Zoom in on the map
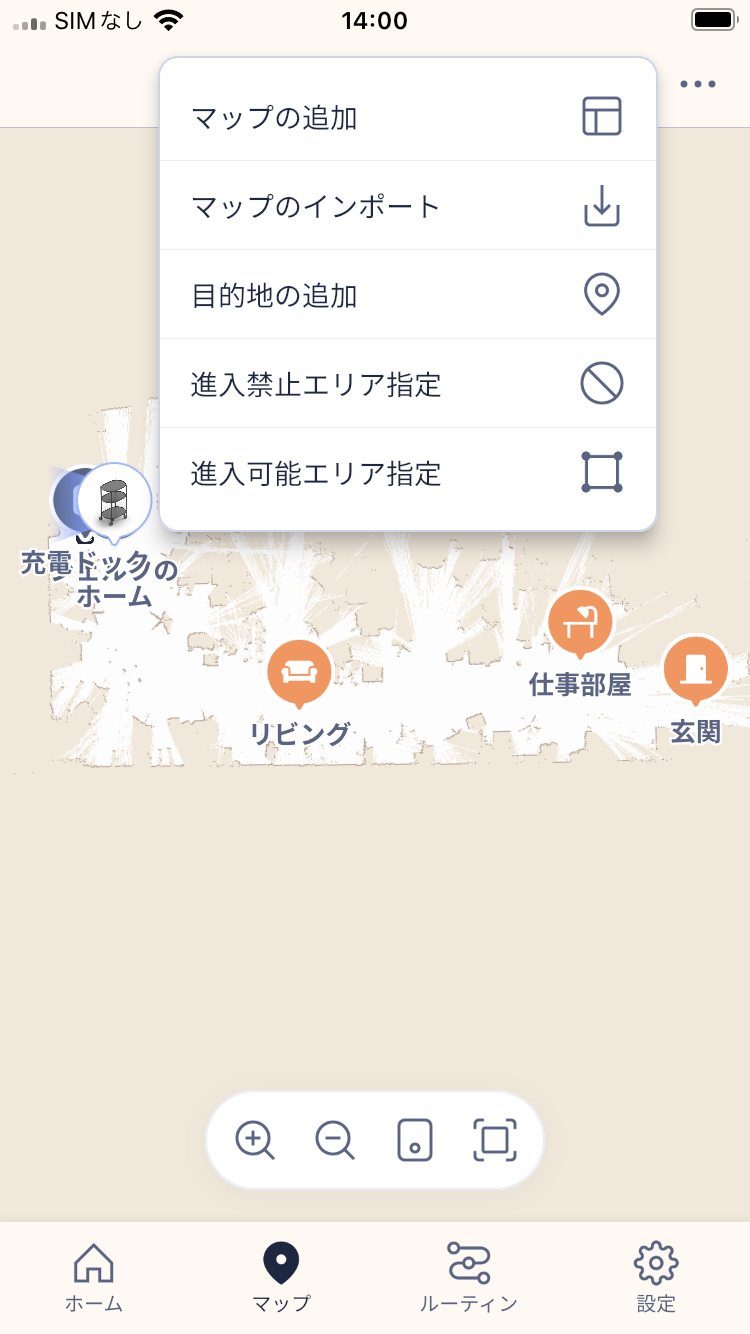 pyautogui.click(x=255, y=1140)
